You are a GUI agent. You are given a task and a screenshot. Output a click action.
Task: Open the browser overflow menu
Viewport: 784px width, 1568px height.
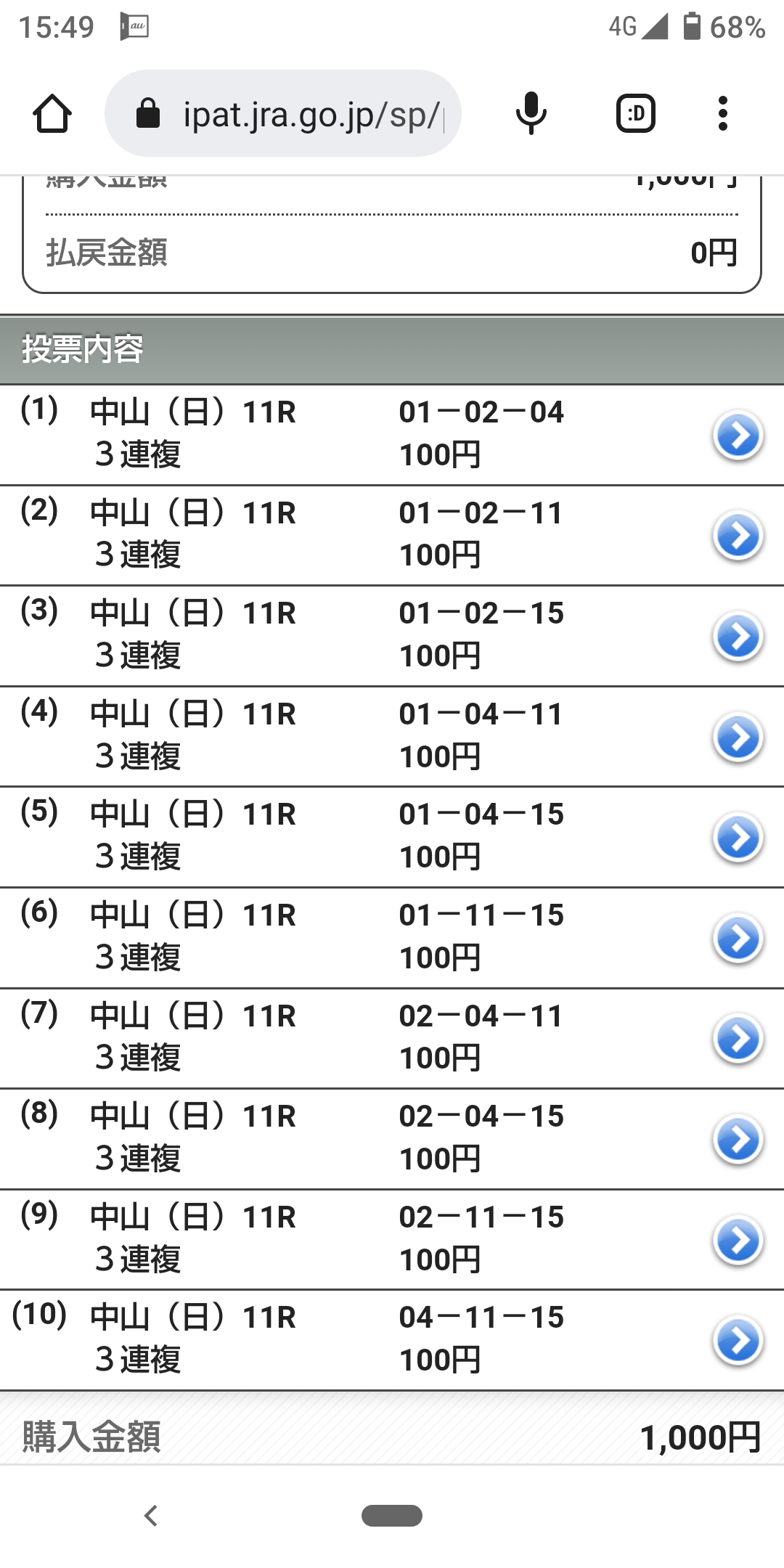point(722,114)
